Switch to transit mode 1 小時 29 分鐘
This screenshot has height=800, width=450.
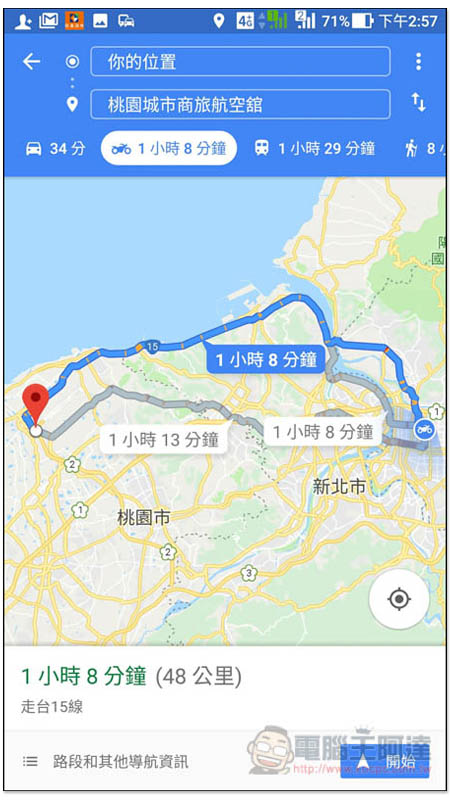tap(315, 148)
